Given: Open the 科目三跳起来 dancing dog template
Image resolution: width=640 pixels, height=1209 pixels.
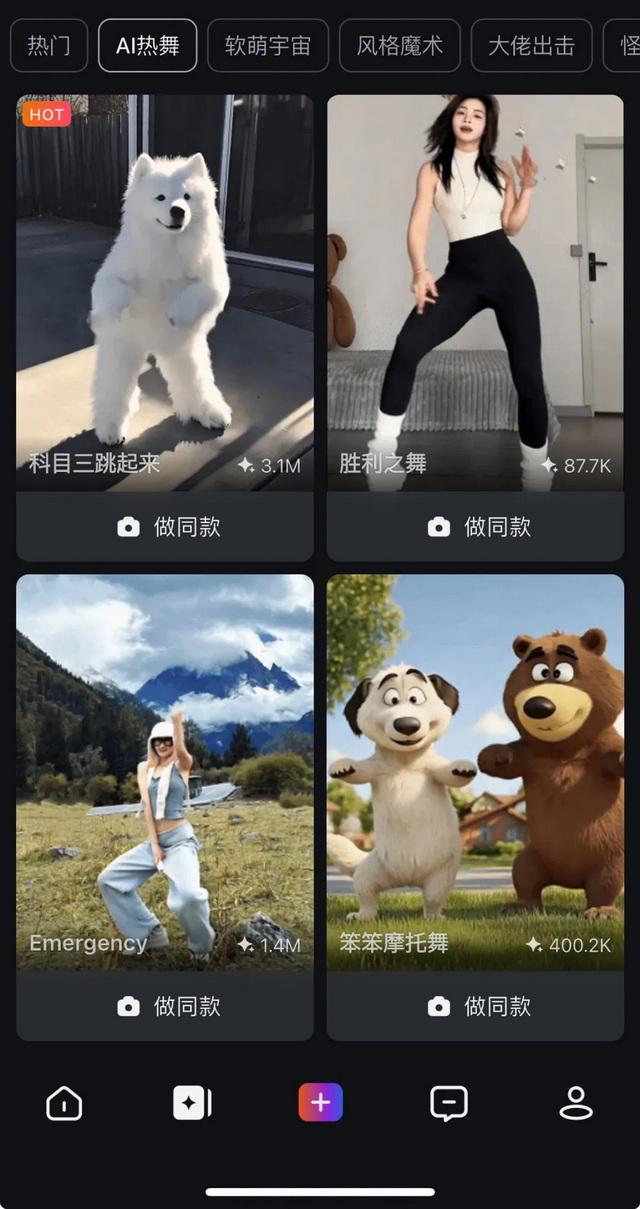Looking at the screenshot, I should (165, 292).
